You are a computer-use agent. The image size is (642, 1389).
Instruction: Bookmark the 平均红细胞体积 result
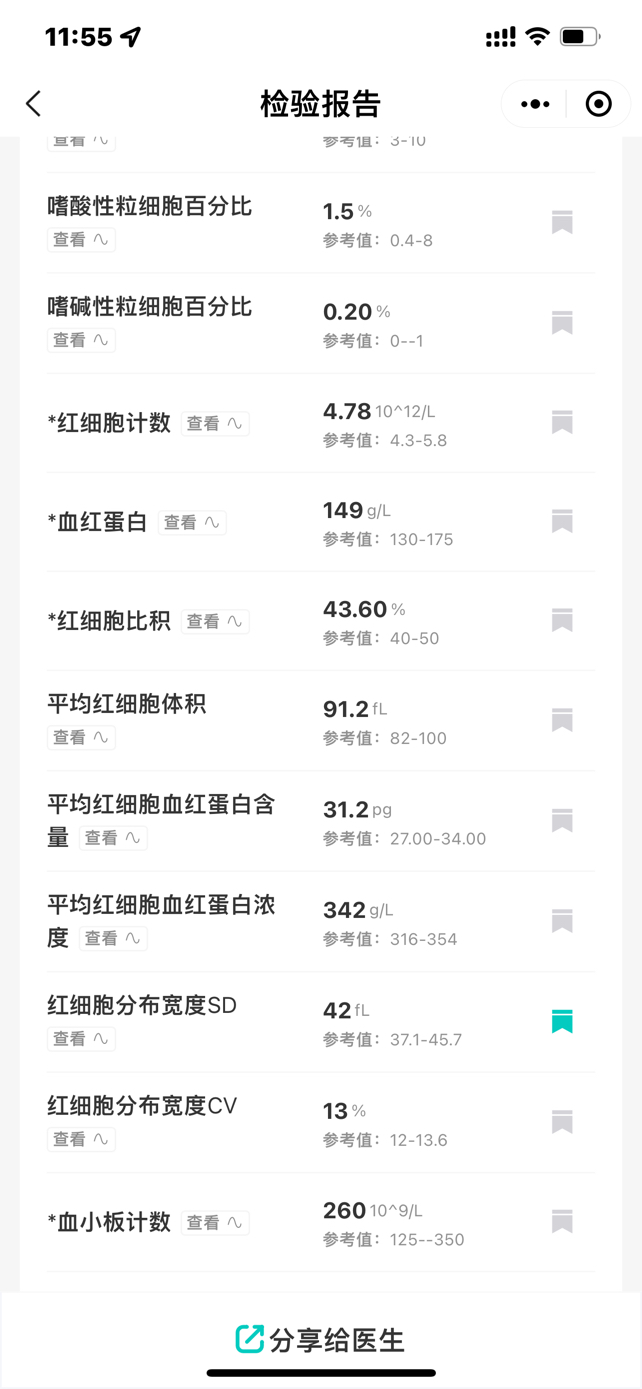point(562,720)
